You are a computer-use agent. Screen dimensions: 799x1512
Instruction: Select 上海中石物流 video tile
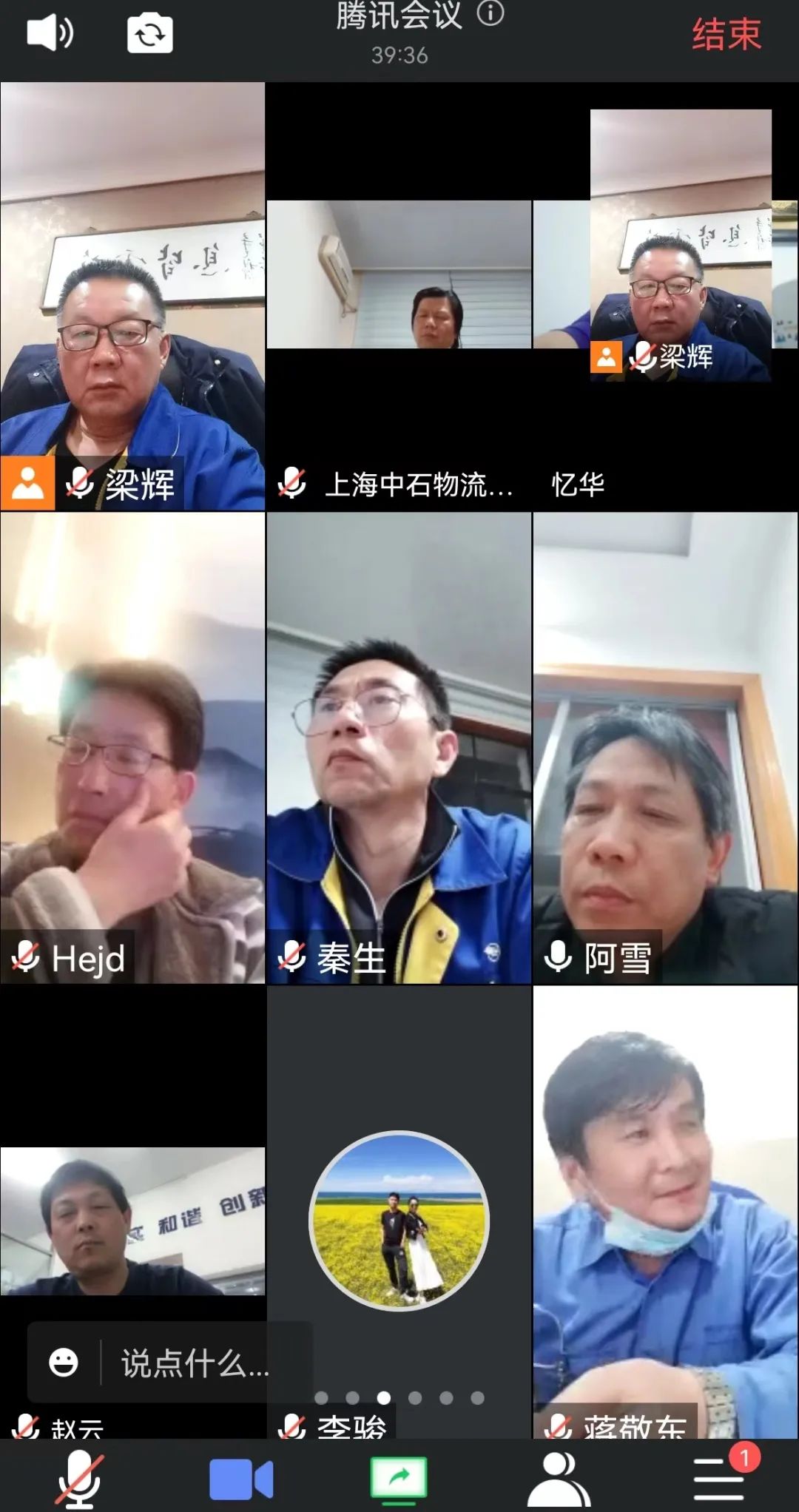pos(399,296)
